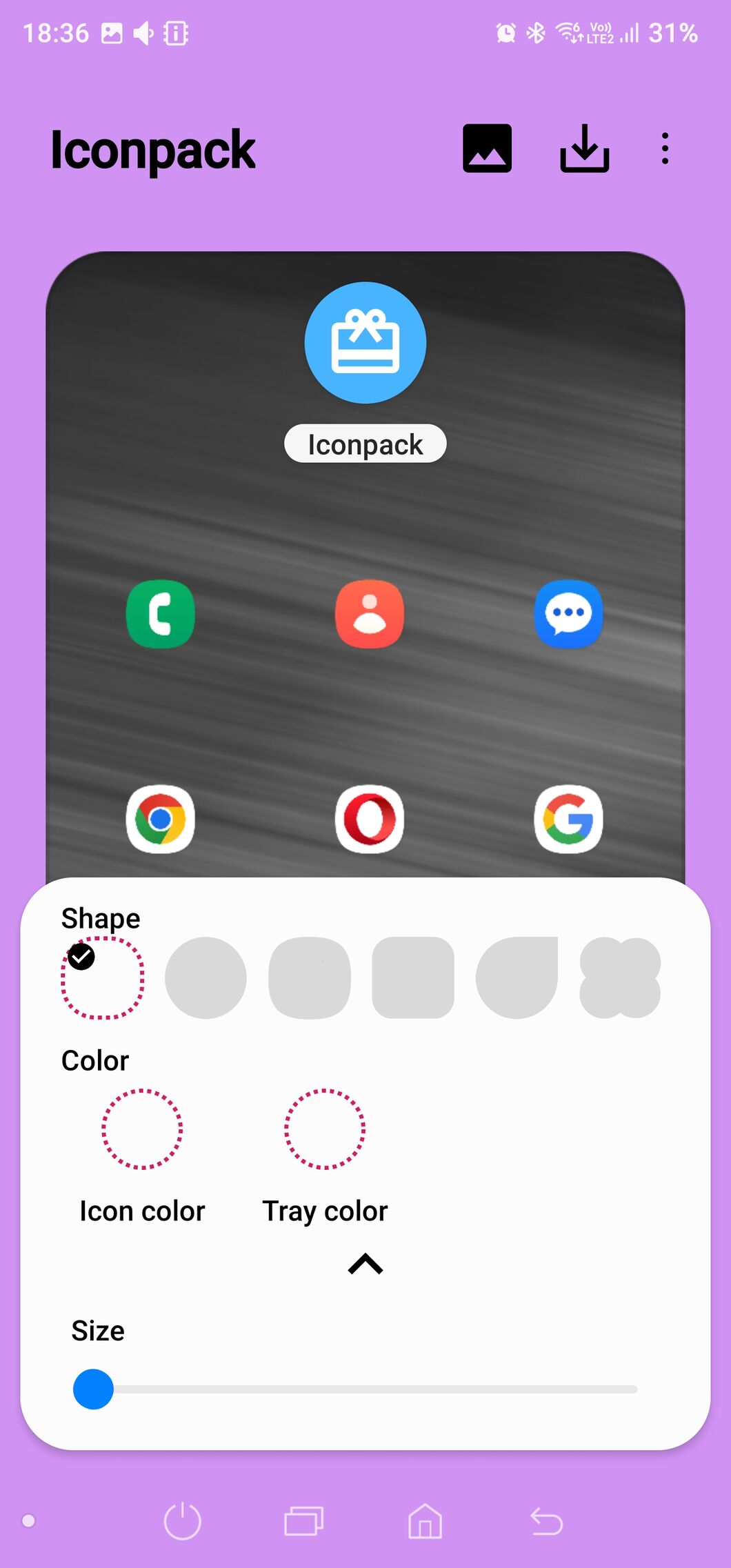Image resolution: width=731 pixels, height=1568 pixels.
Task: Choose the squircle icon shape
Action: point(310,977)
